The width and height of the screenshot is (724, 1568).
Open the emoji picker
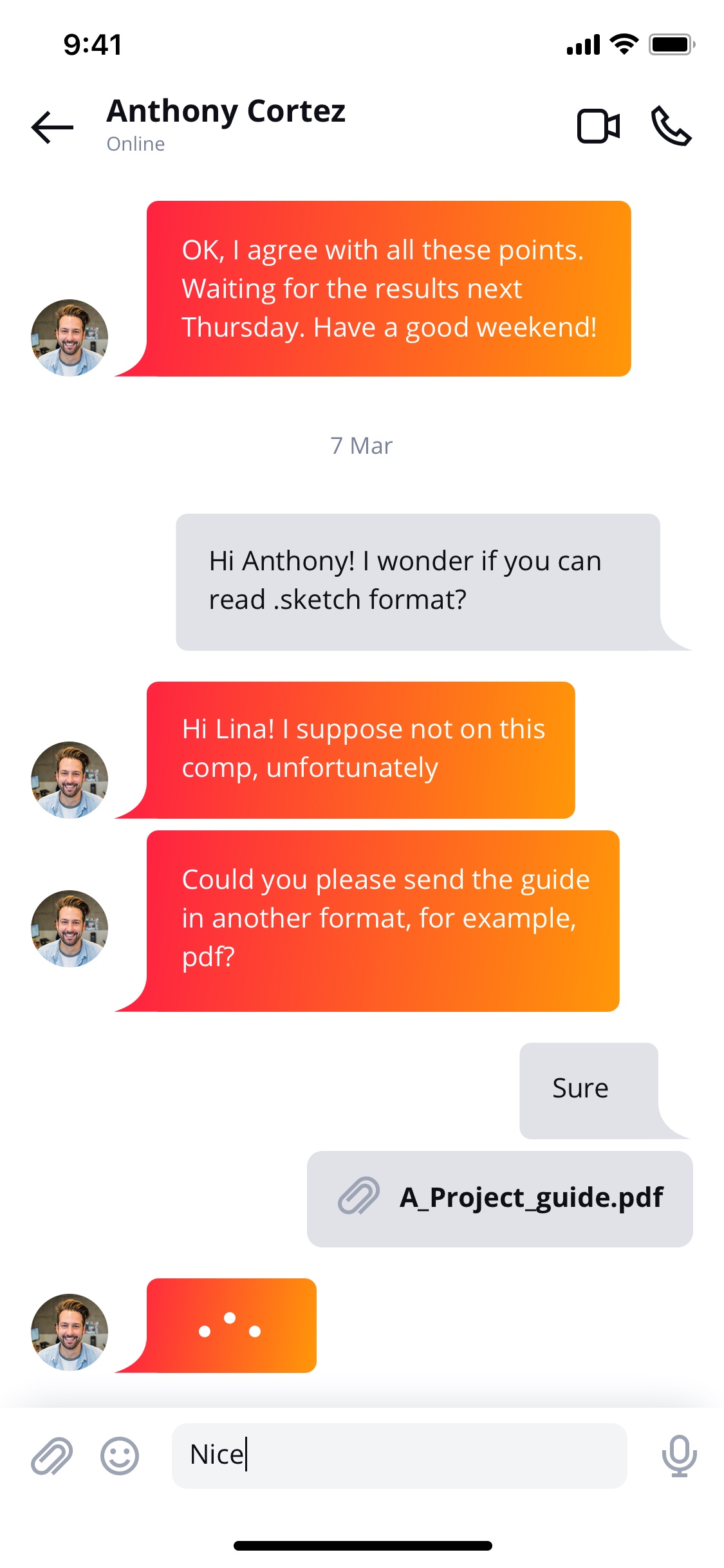(120, 1456)
